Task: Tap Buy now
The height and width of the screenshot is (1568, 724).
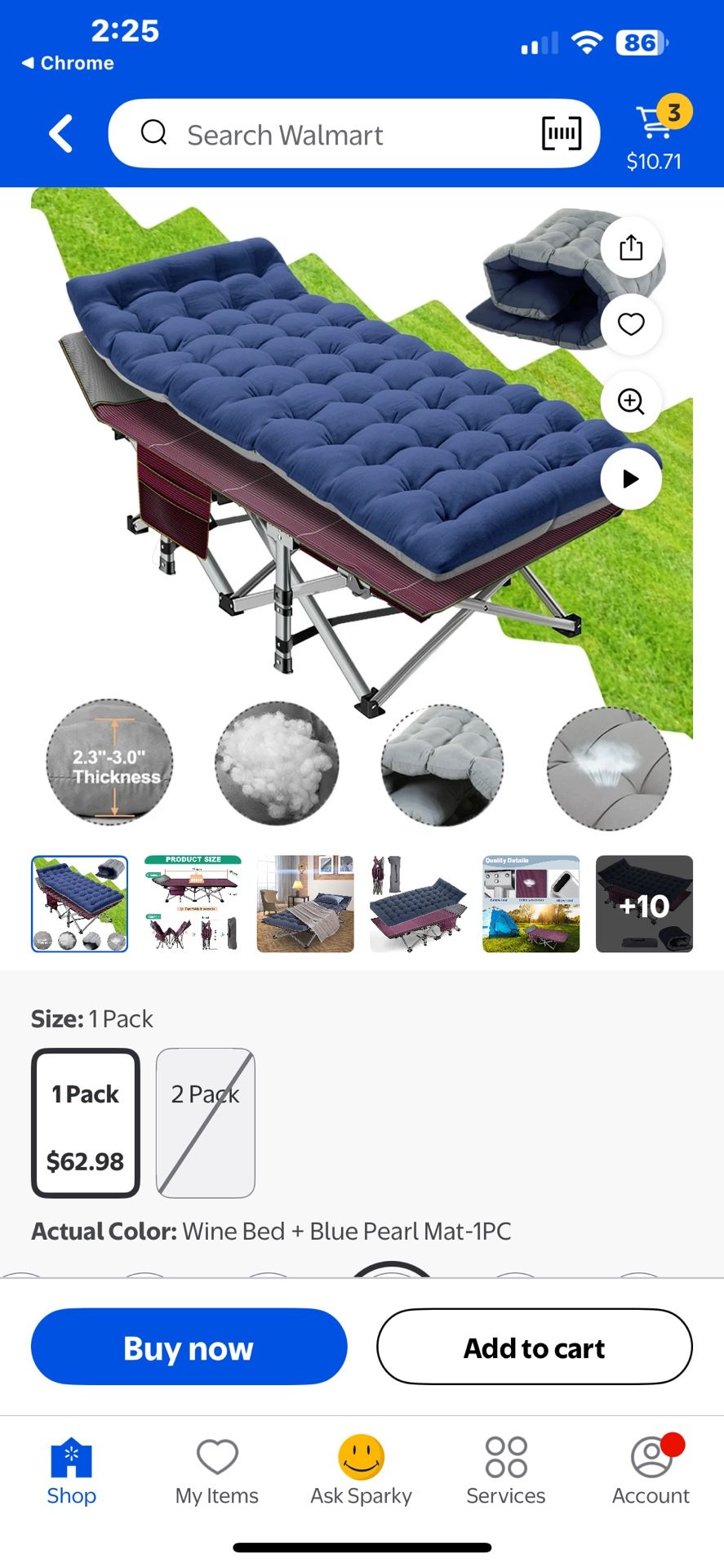Action: (189, 1347)
